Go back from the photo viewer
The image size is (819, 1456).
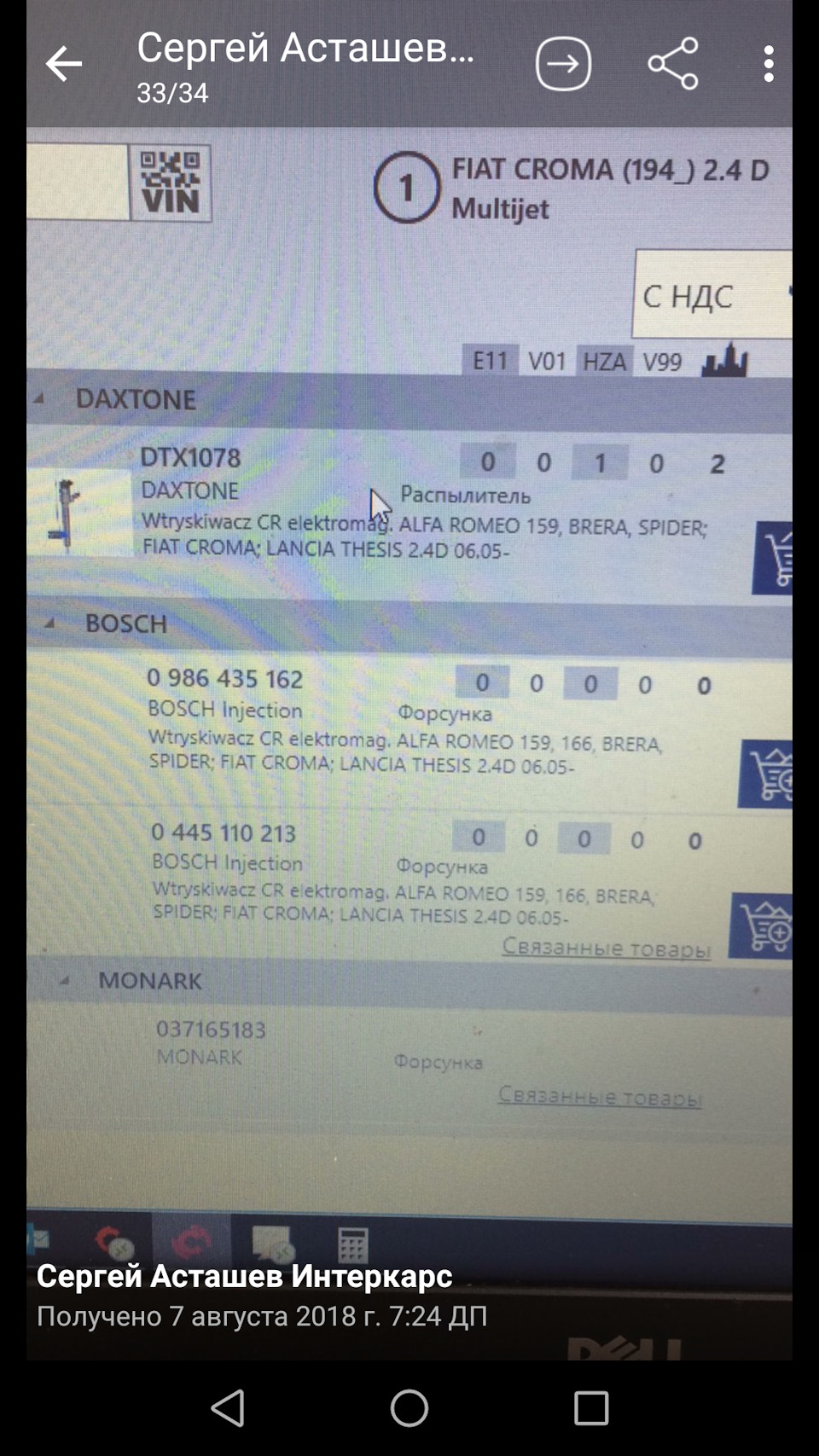[x=64, y=64]
